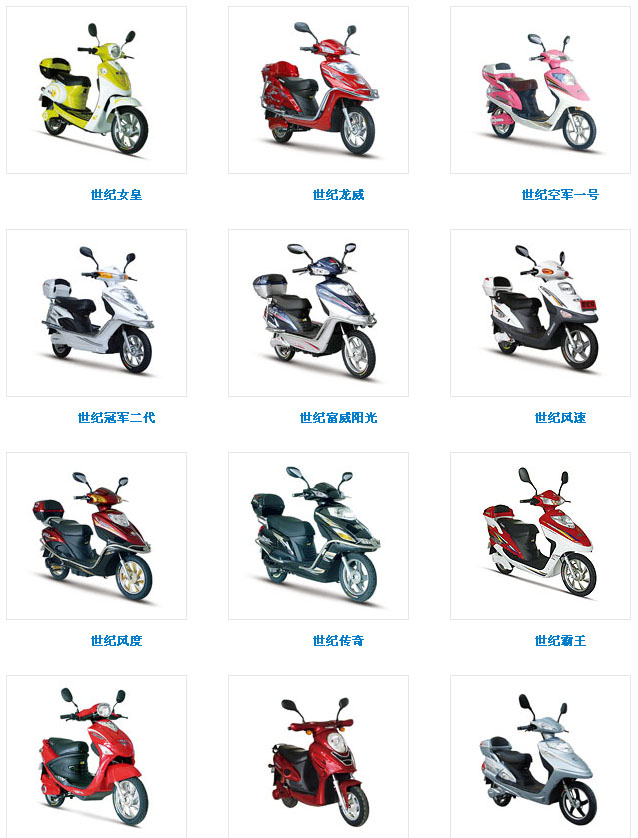View the 世纪空军一号 product image
The height and width of the screenshot is (838, 638).
(x=540, y=90)
